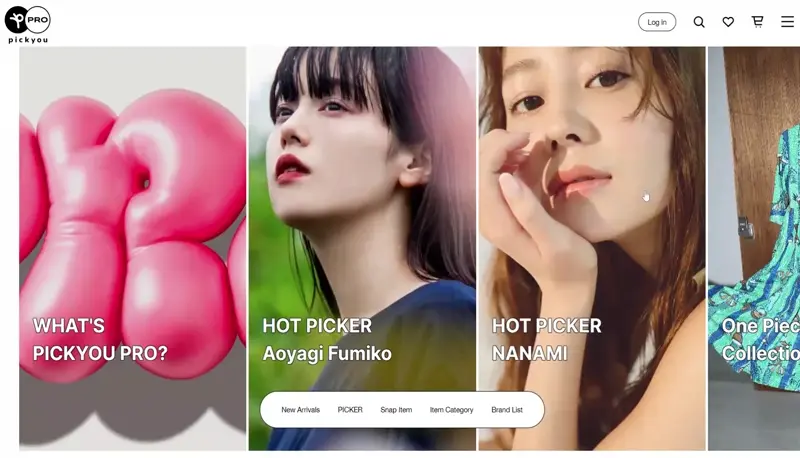Select PICKER in the floating menu

pyautogui.click(x=350, y=410)
